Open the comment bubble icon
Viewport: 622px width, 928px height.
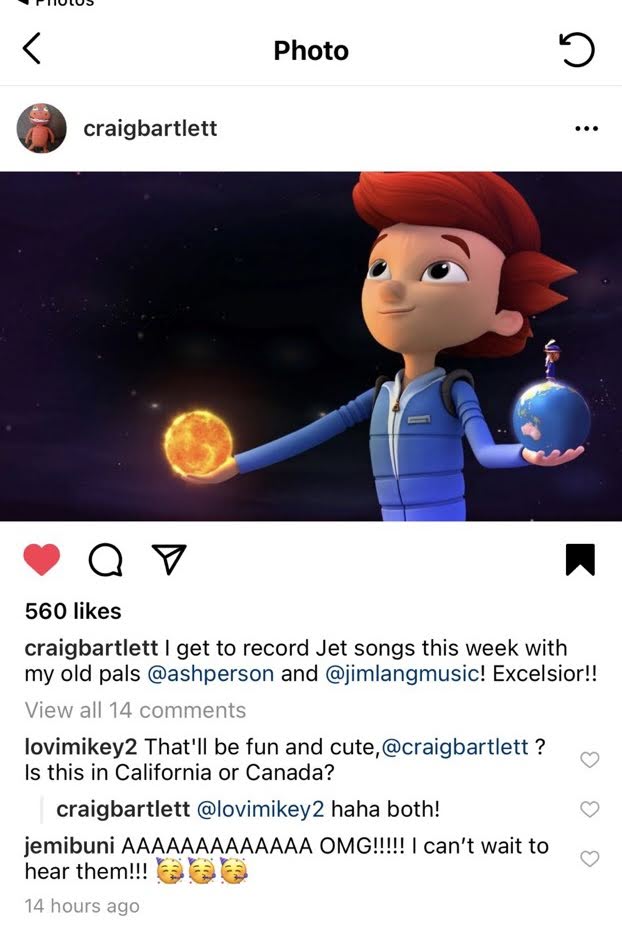tap(106, 560)
